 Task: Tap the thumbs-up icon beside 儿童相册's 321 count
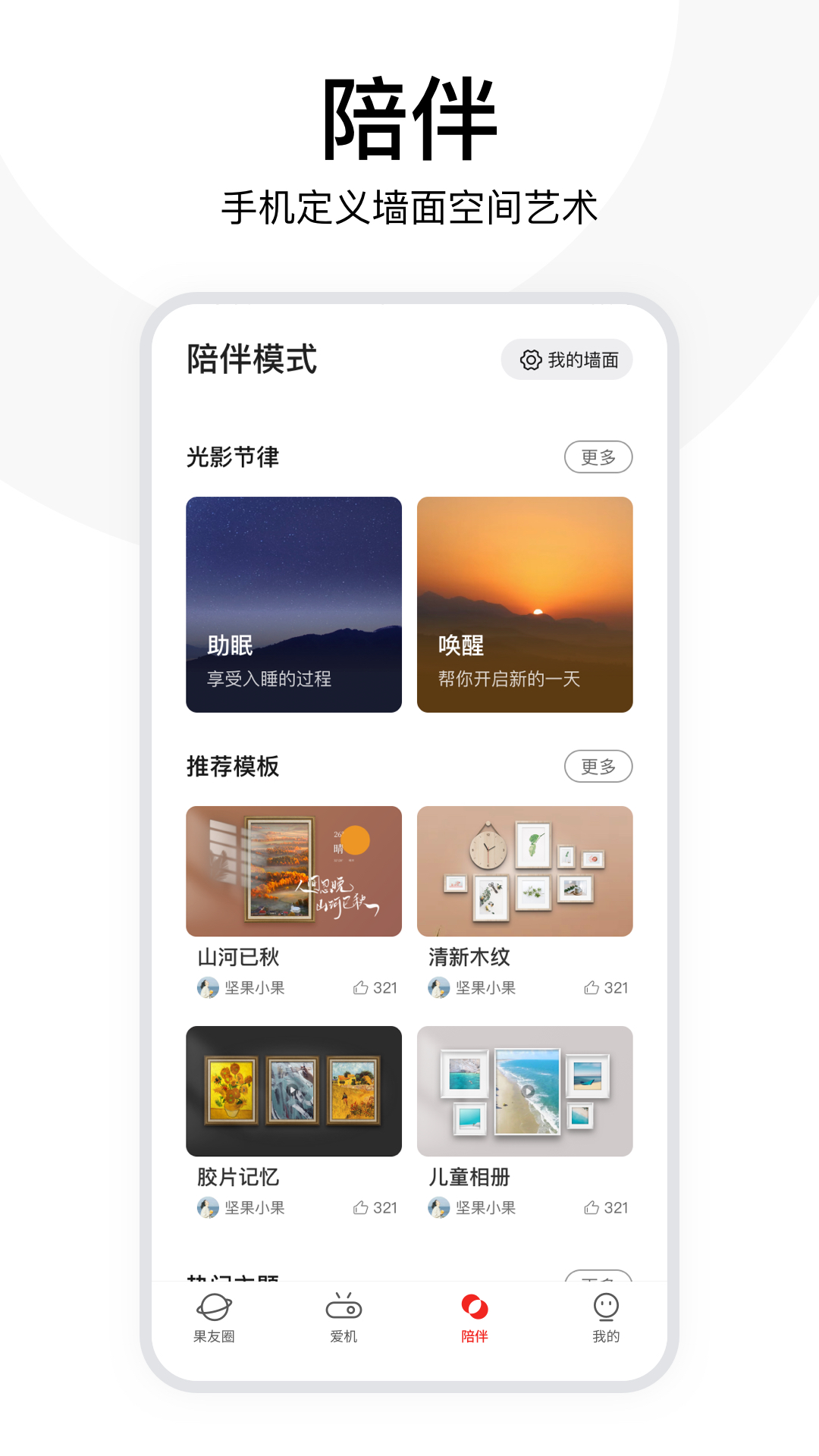pyautogui.click(x=591, y=1207)
